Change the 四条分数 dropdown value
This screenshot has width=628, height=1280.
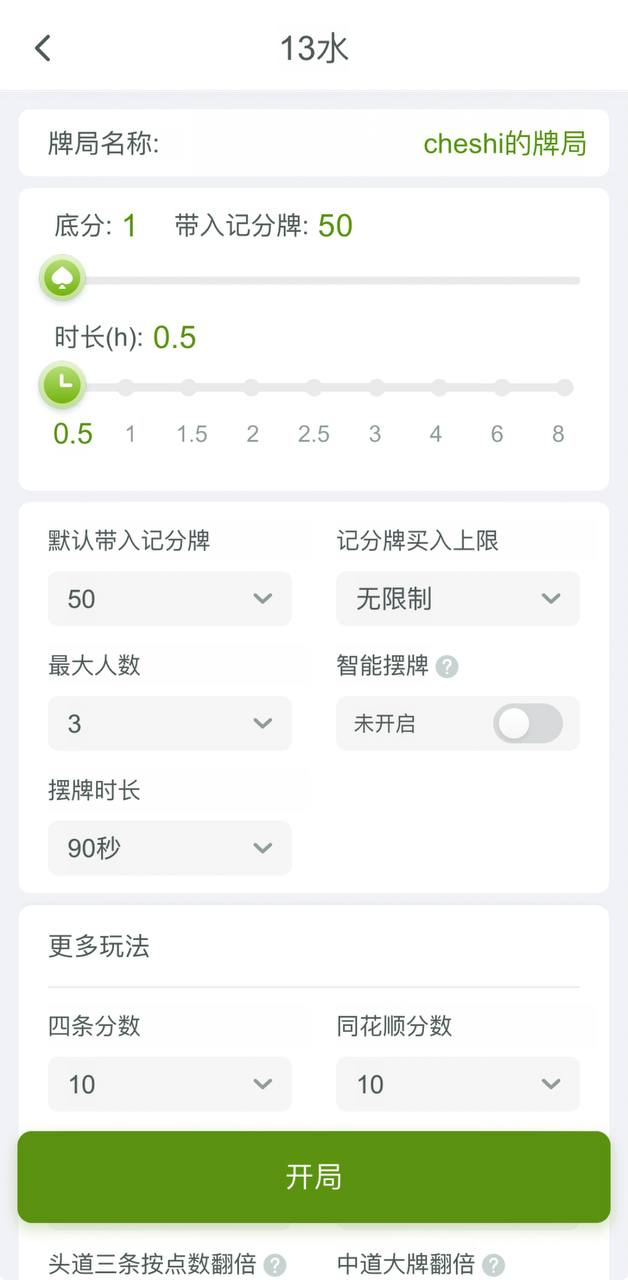(x=170, y=1084)
